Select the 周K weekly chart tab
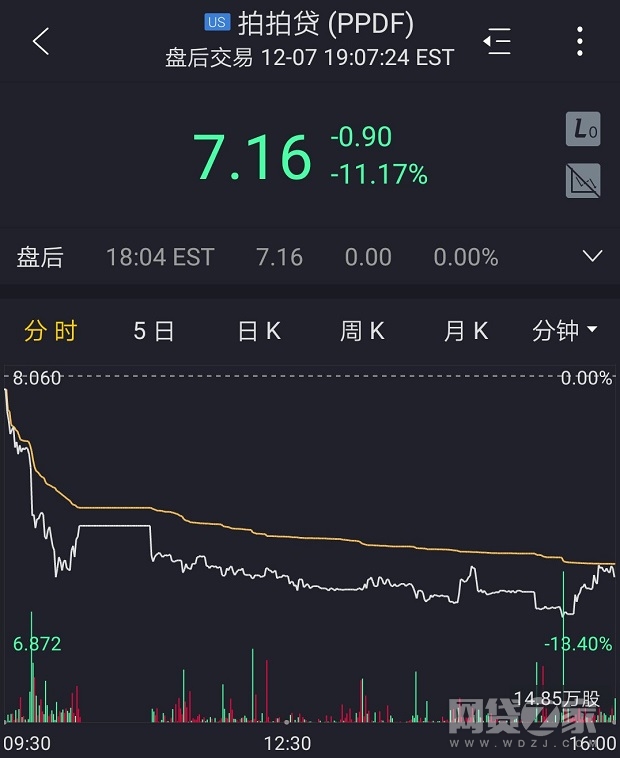The height and width of the screenshot is (758, 620). click(362, 331)
